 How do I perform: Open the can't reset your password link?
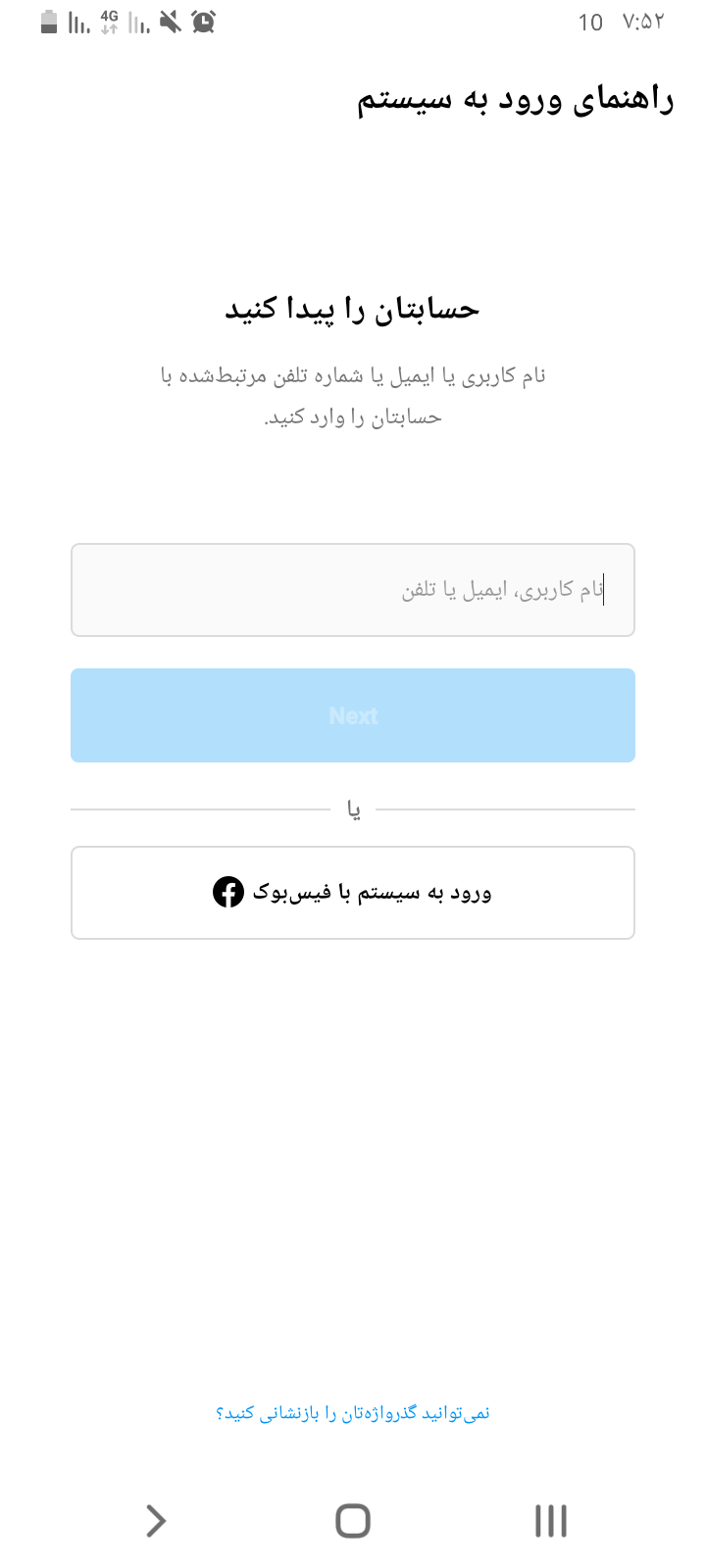pyautogui.click(x=353, y=1413)
